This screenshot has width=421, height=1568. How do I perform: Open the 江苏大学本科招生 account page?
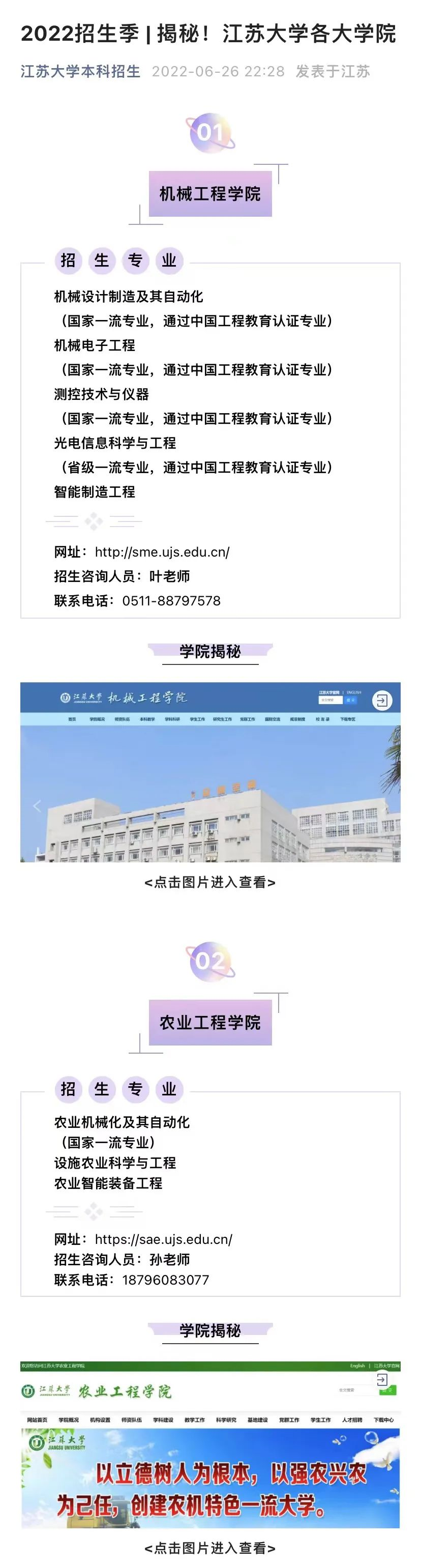pyautogui.click(x=80, y=71)
